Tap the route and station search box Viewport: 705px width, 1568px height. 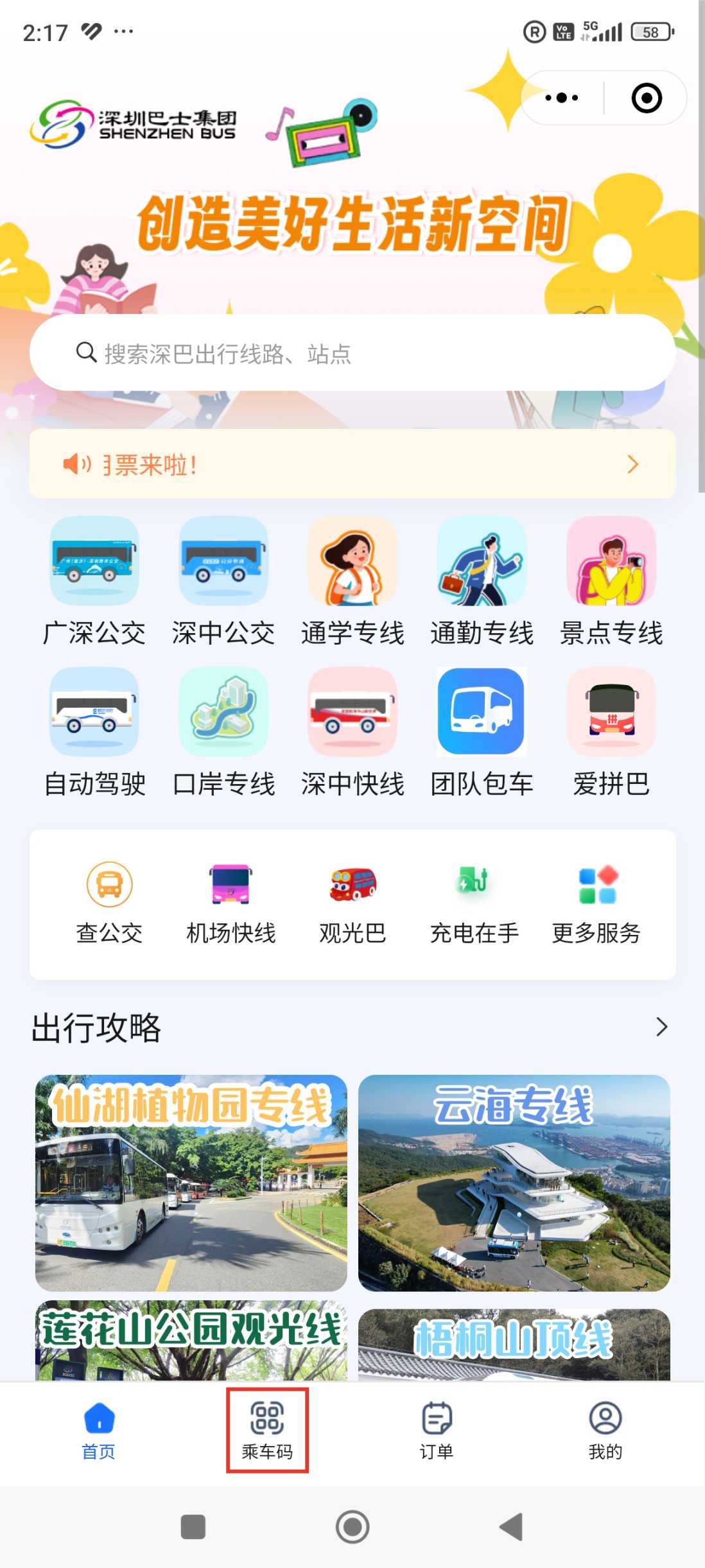[352, 353]
